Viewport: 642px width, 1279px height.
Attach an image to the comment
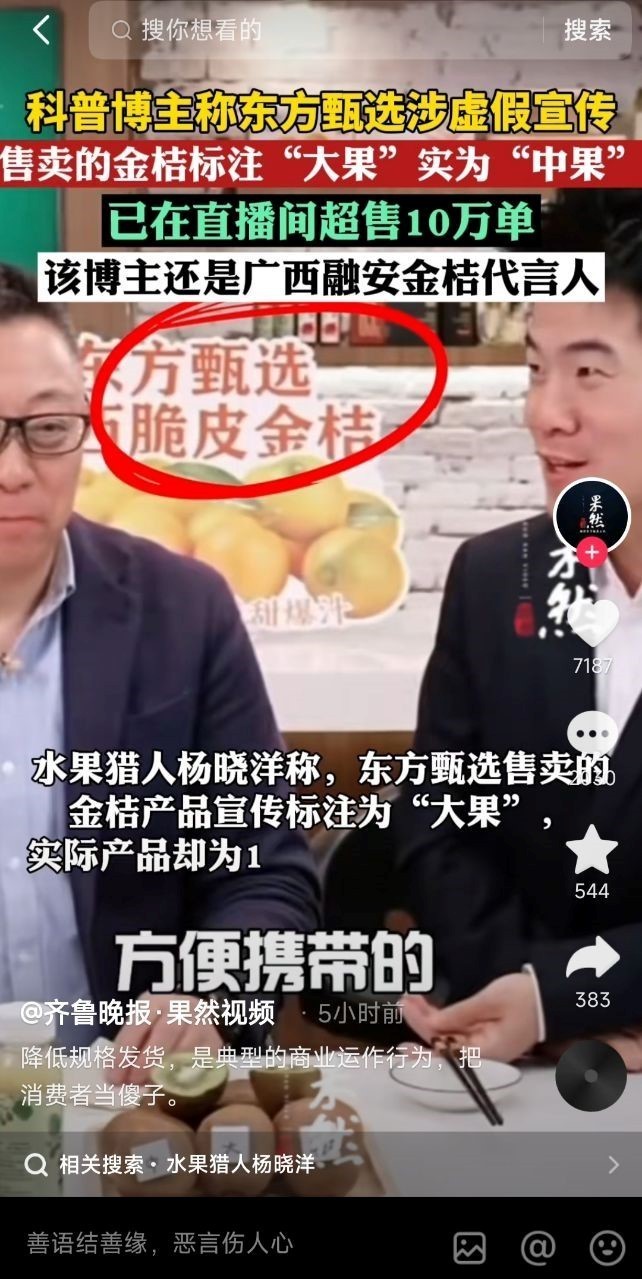(469, 1246)
